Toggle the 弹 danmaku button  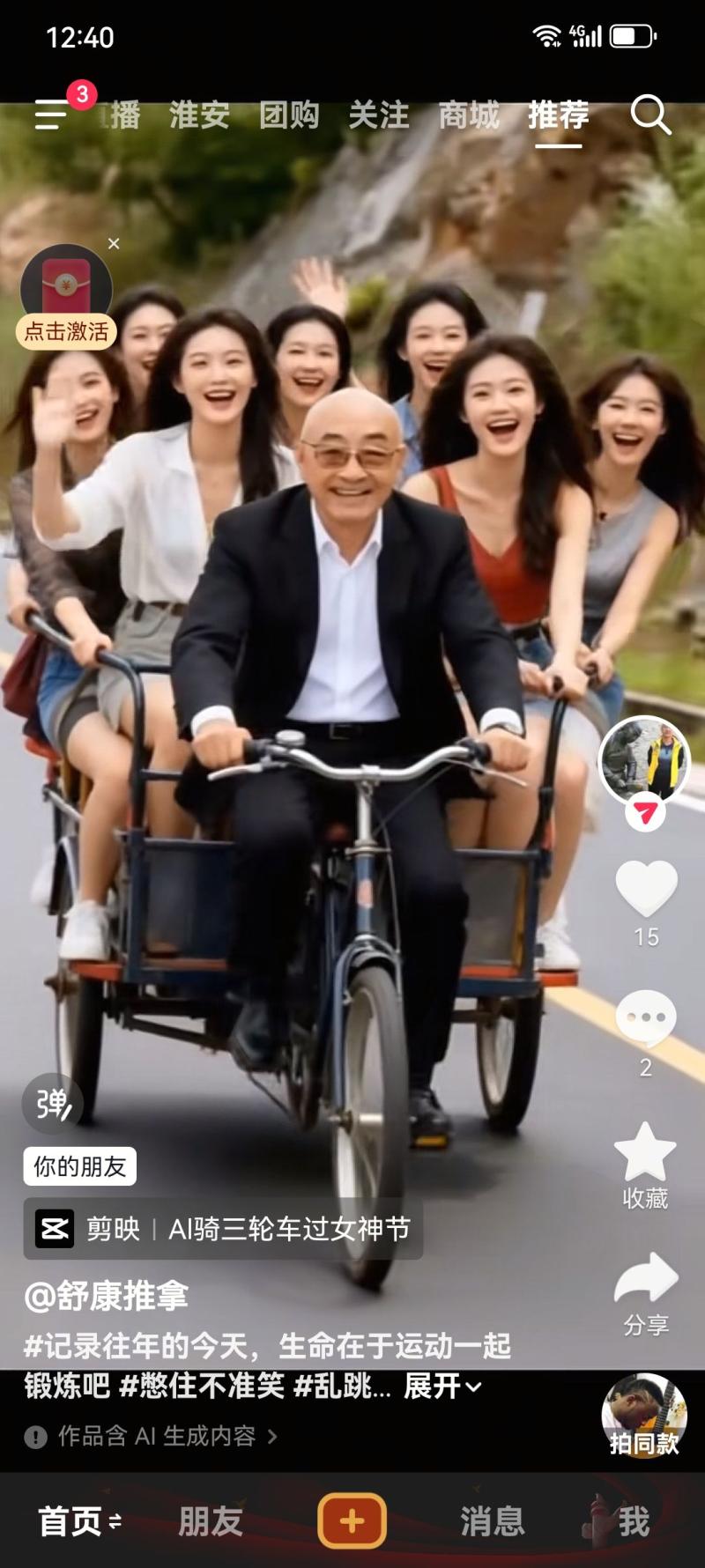point(52,1103)
